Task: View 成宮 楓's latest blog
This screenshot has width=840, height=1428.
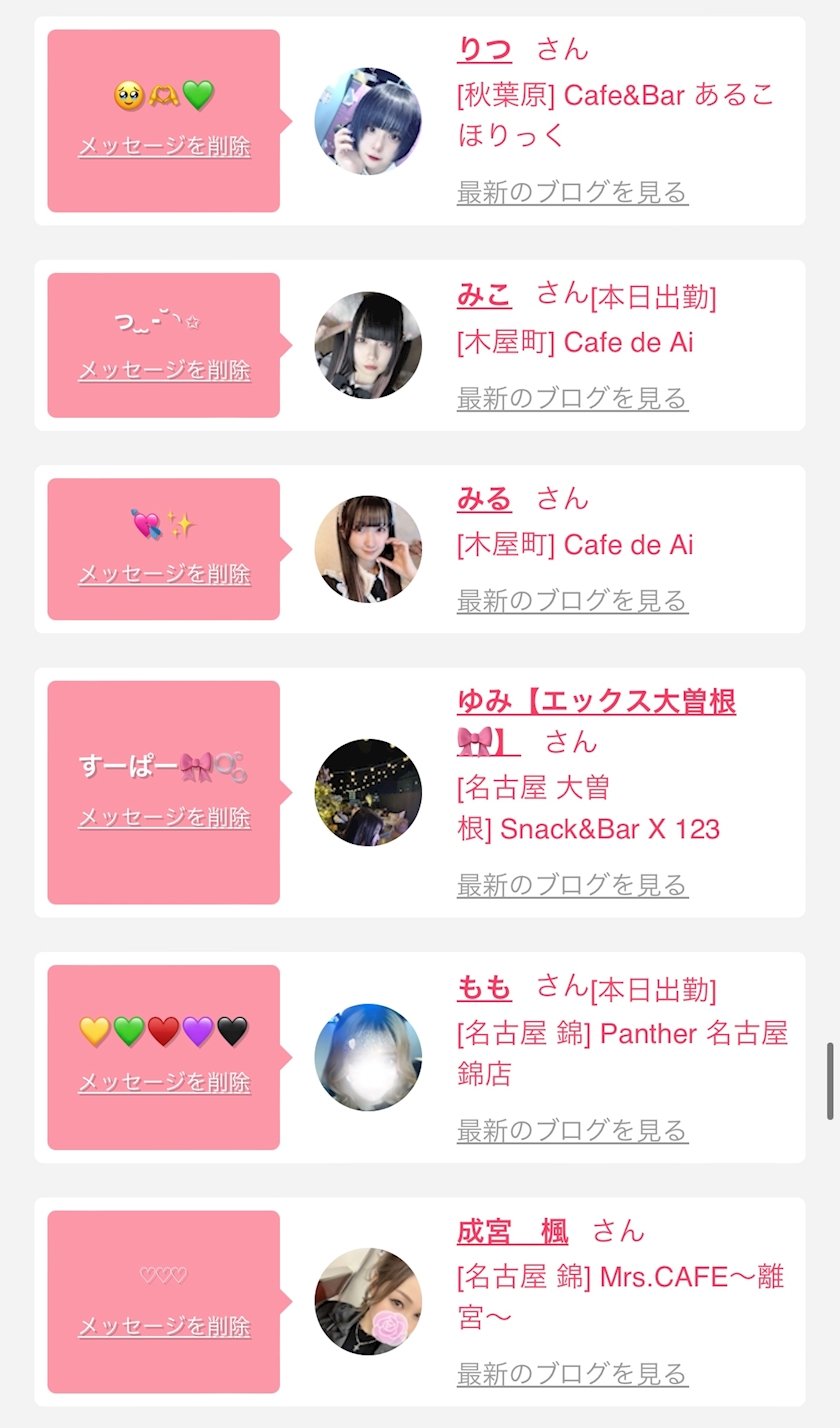Action: pos(573,1373)
